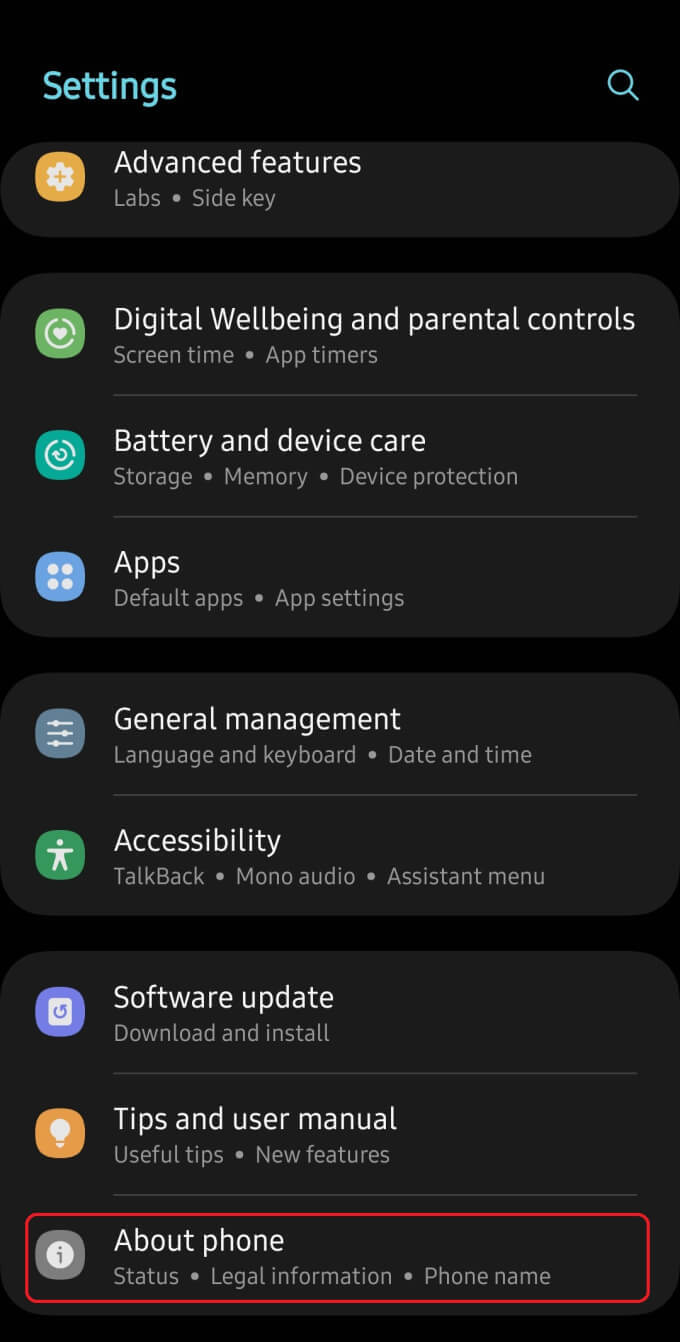The height and width of the screenshot is (1342, 680).
Task: Select About phone
Action: pyautogui.click(x=340, y=1257)
